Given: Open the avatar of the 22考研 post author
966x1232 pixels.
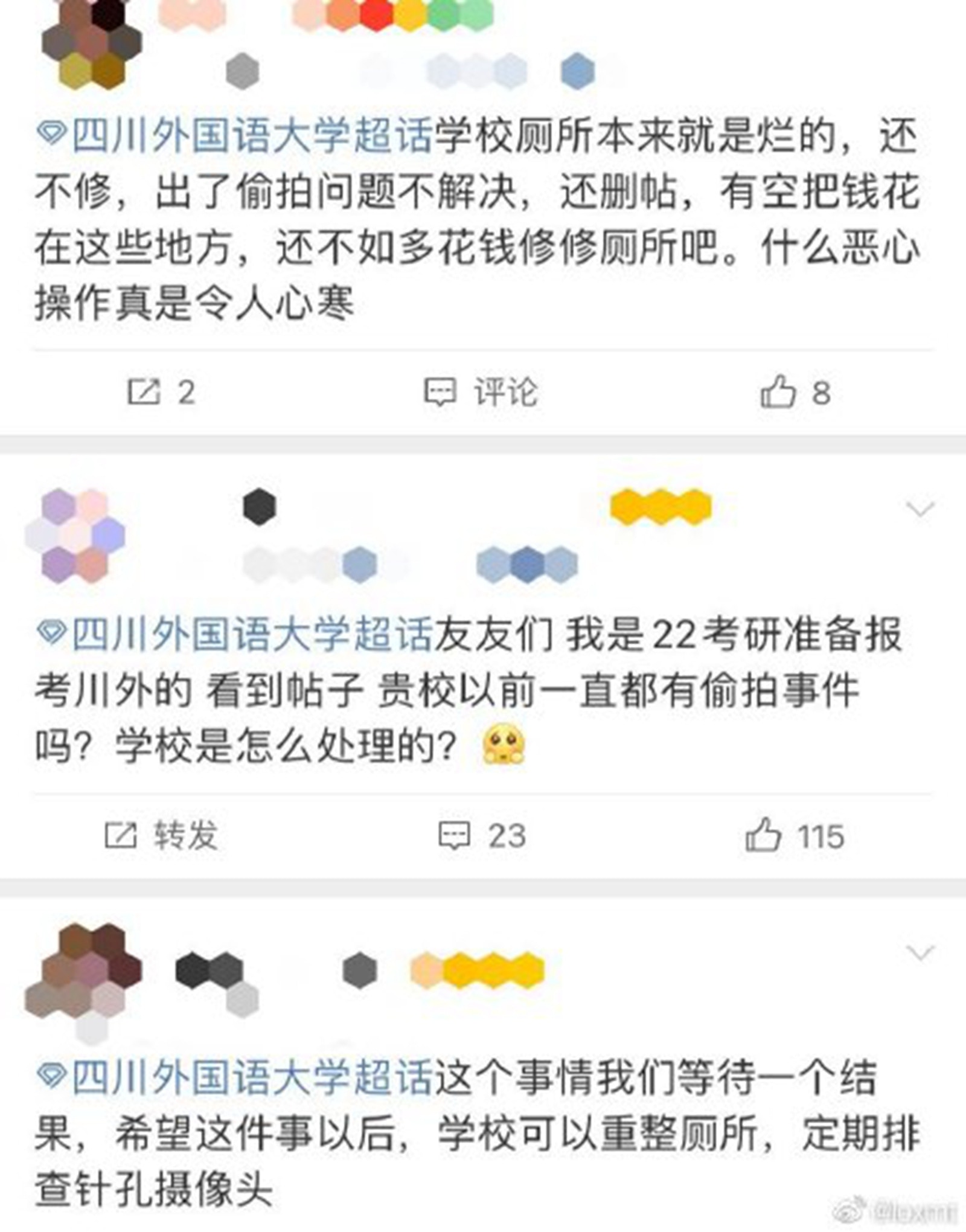Looking at the screenshot, I should click(x=75, y=536).
